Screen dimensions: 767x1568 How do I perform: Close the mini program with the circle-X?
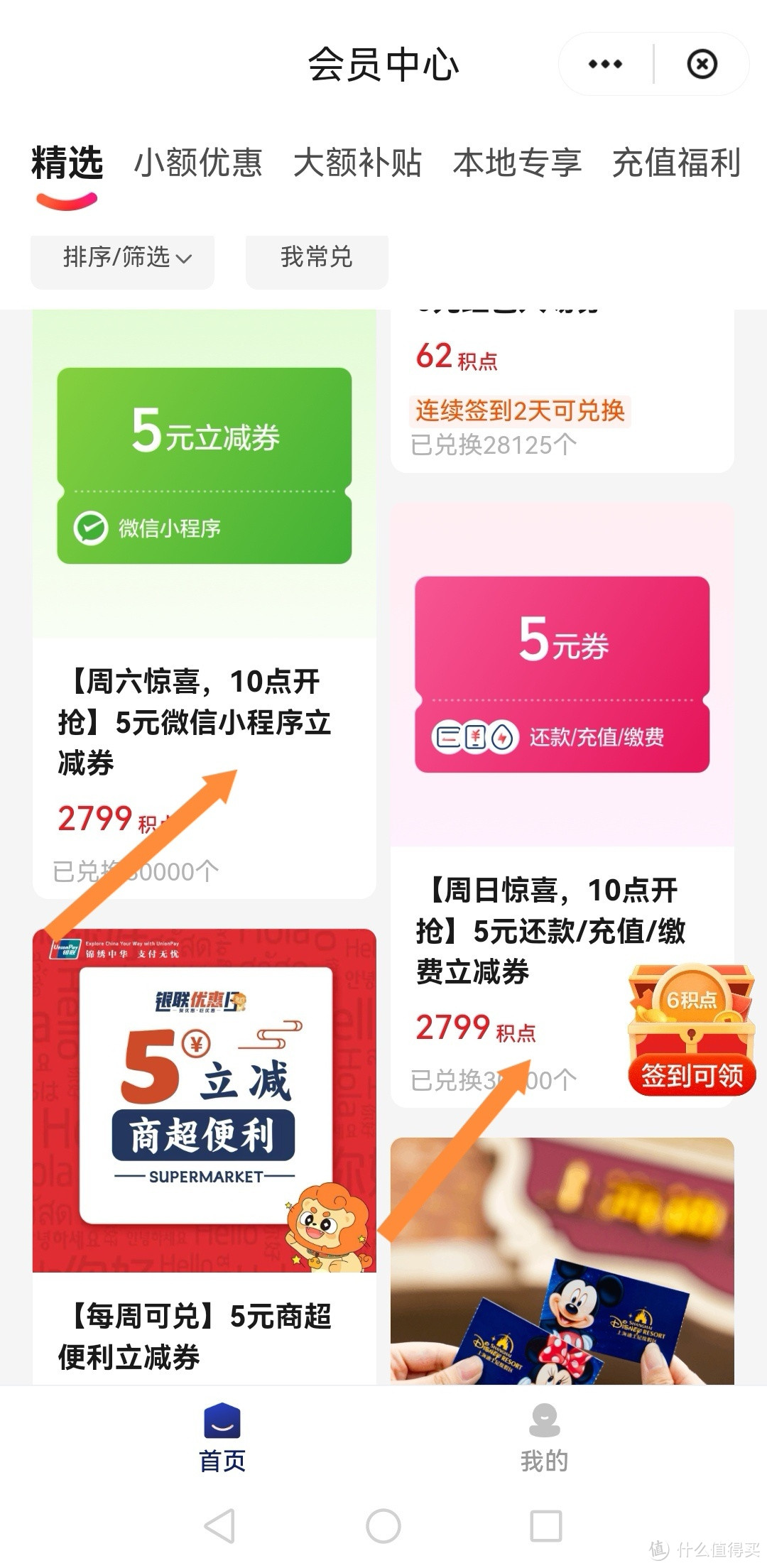(702, 64)
